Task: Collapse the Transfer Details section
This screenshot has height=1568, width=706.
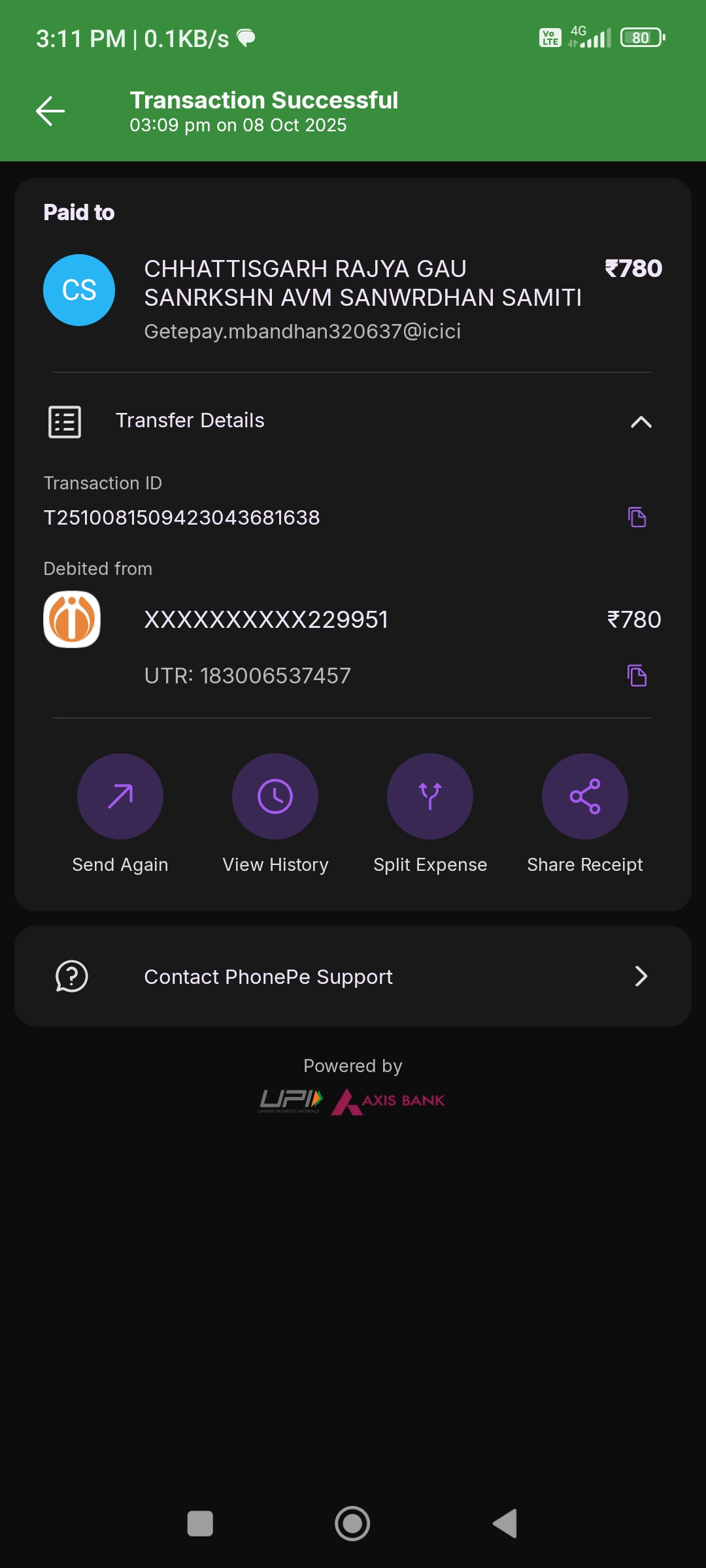Action: [641, 421]
